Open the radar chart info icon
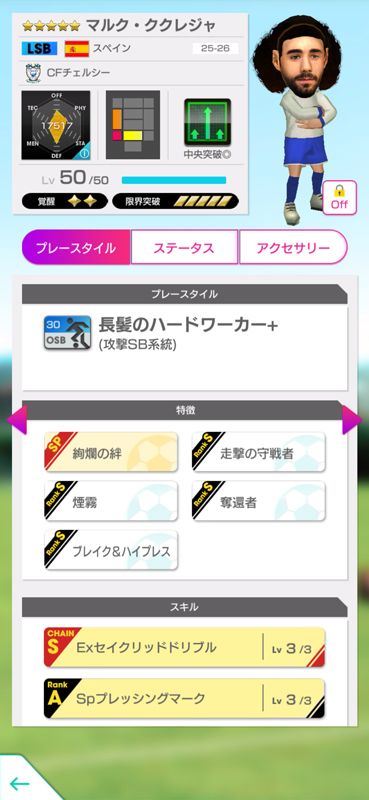This screenshot has width=369, height=800. click(x=84, y=153)
